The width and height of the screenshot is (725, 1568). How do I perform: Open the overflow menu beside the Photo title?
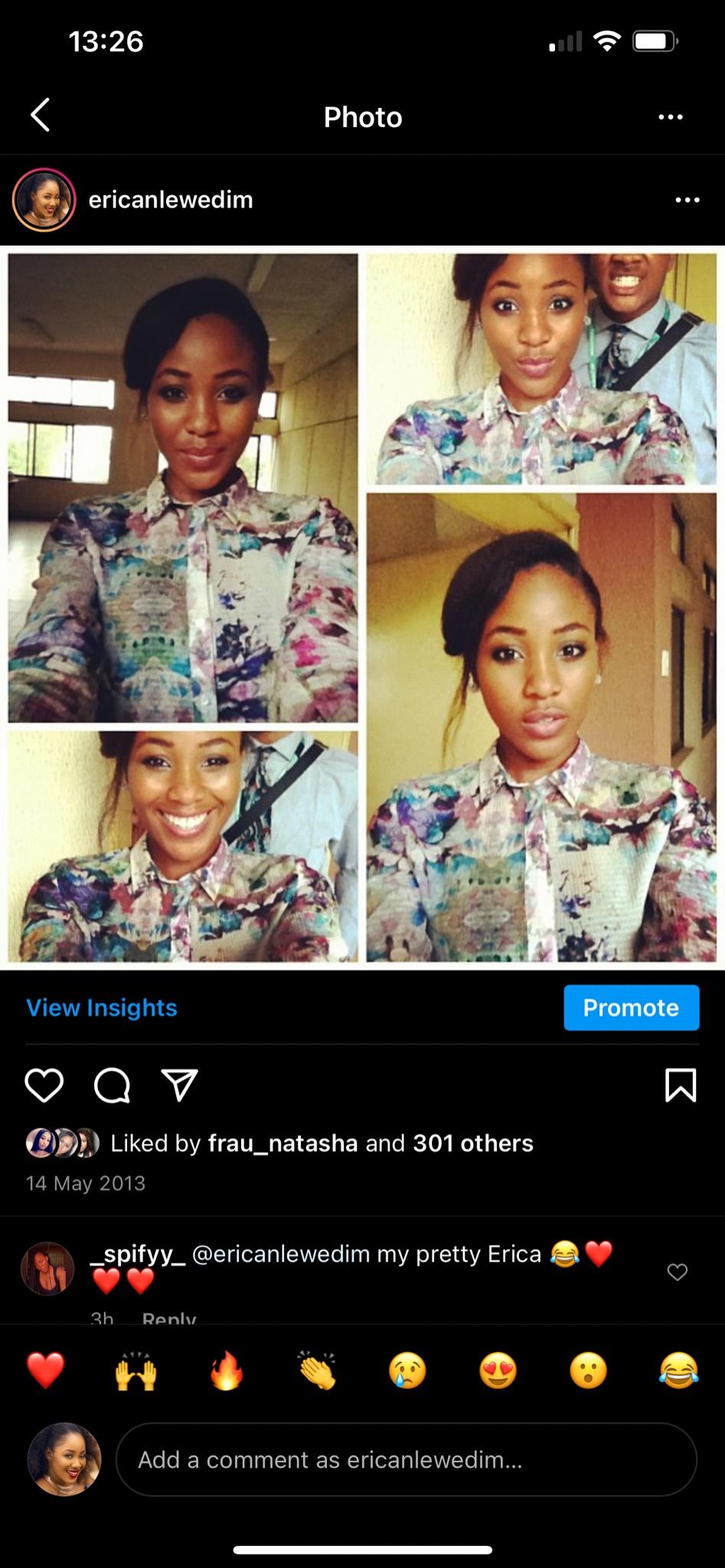click(x=670, y=117)
